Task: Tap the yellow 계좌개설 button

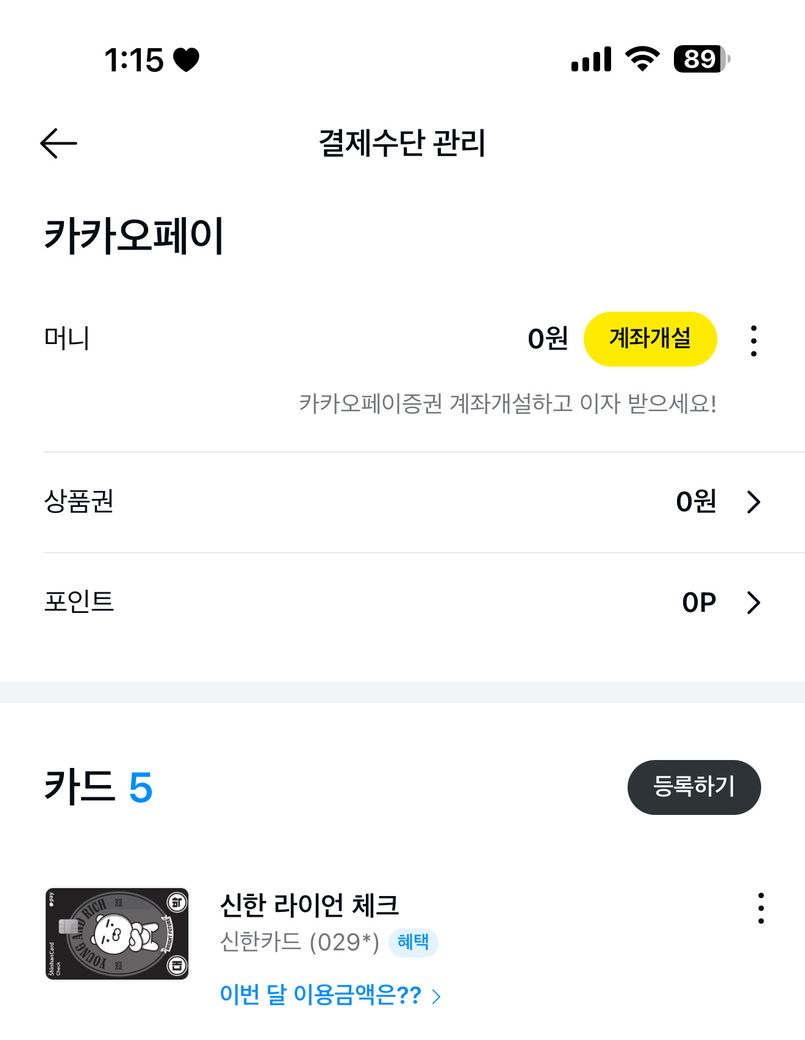Action: point(650,339)
